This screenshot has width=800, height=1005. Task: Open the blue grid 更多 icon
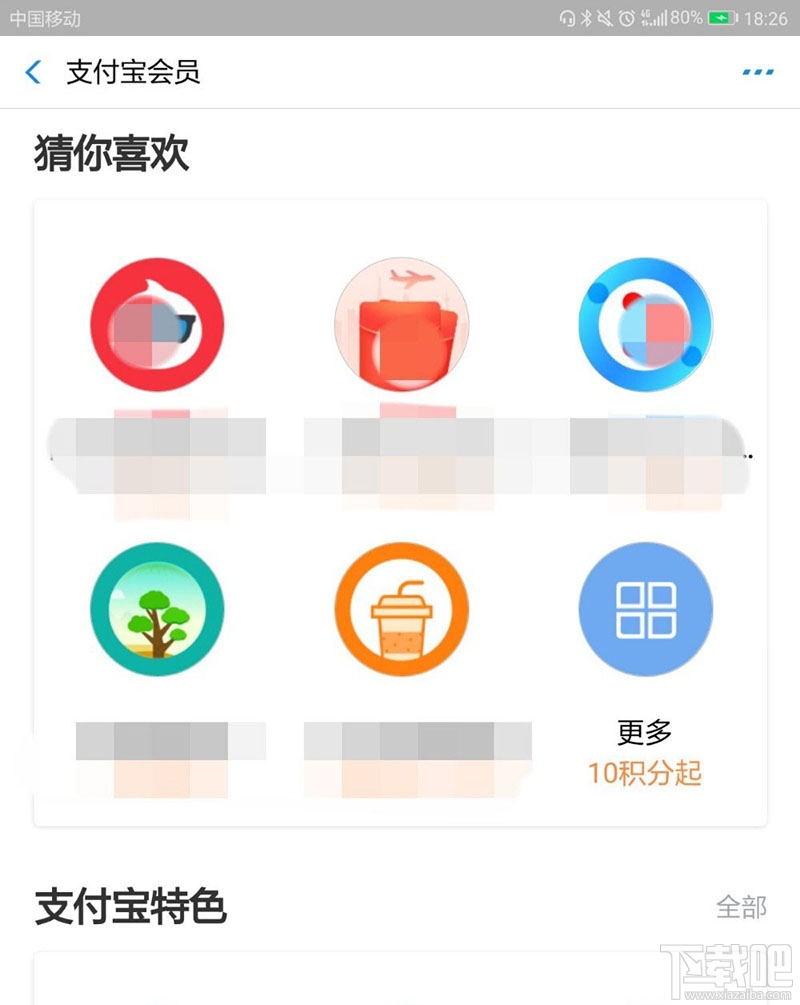pyautogui.click(x=645, y=610)
